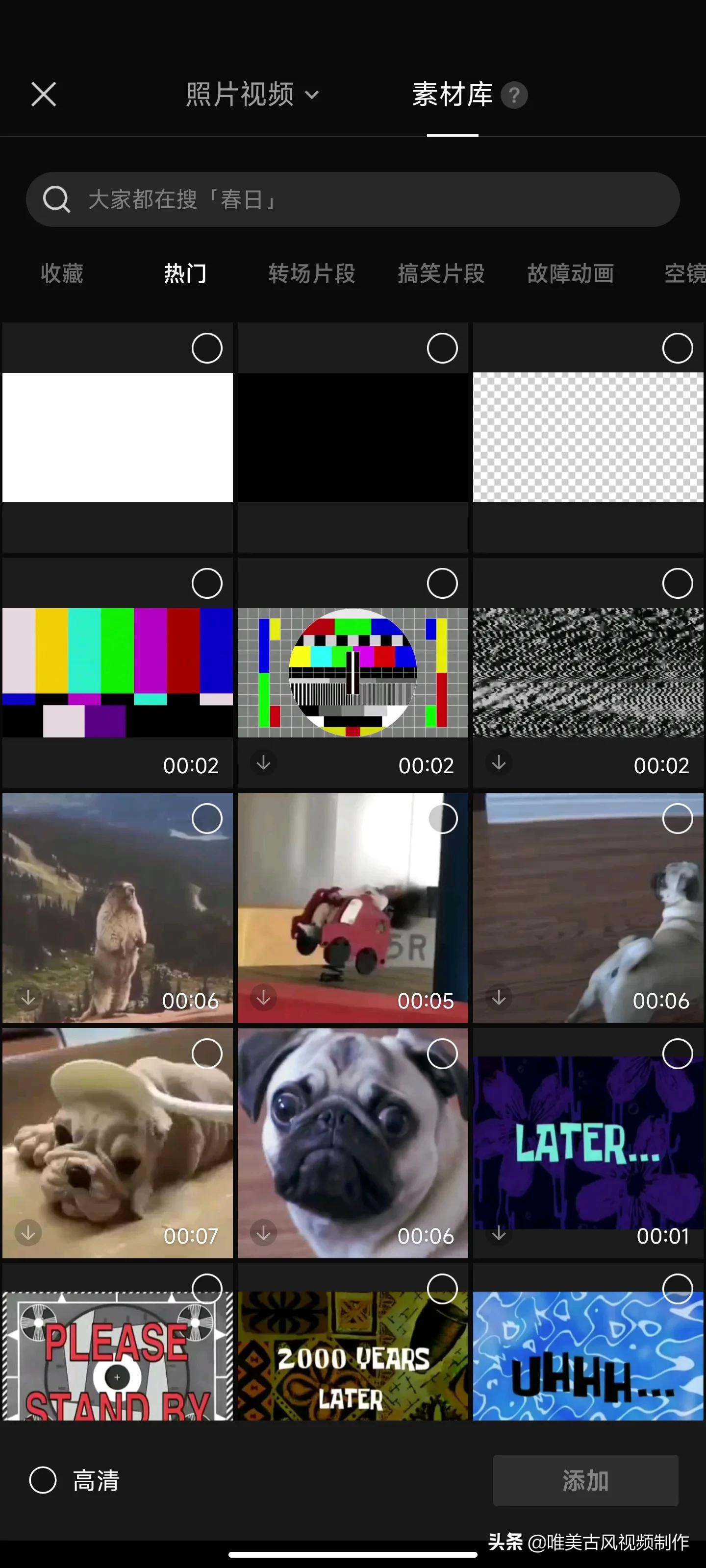Preview the black-and-white static noise clip
Screen dimensions: 706x1568
tap(588, 673)
